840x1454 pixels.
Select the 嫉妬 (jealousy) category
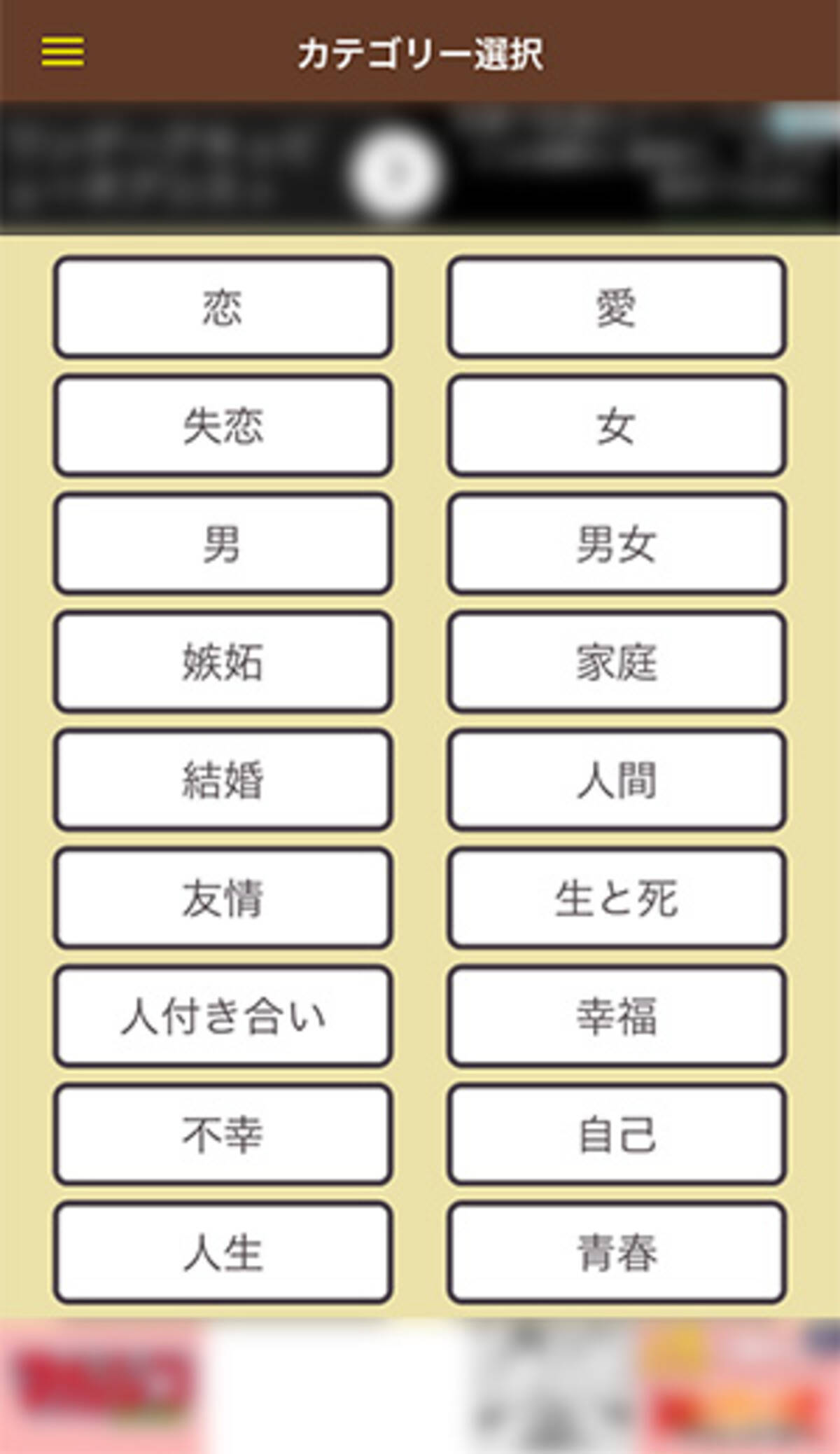[223, 664]
